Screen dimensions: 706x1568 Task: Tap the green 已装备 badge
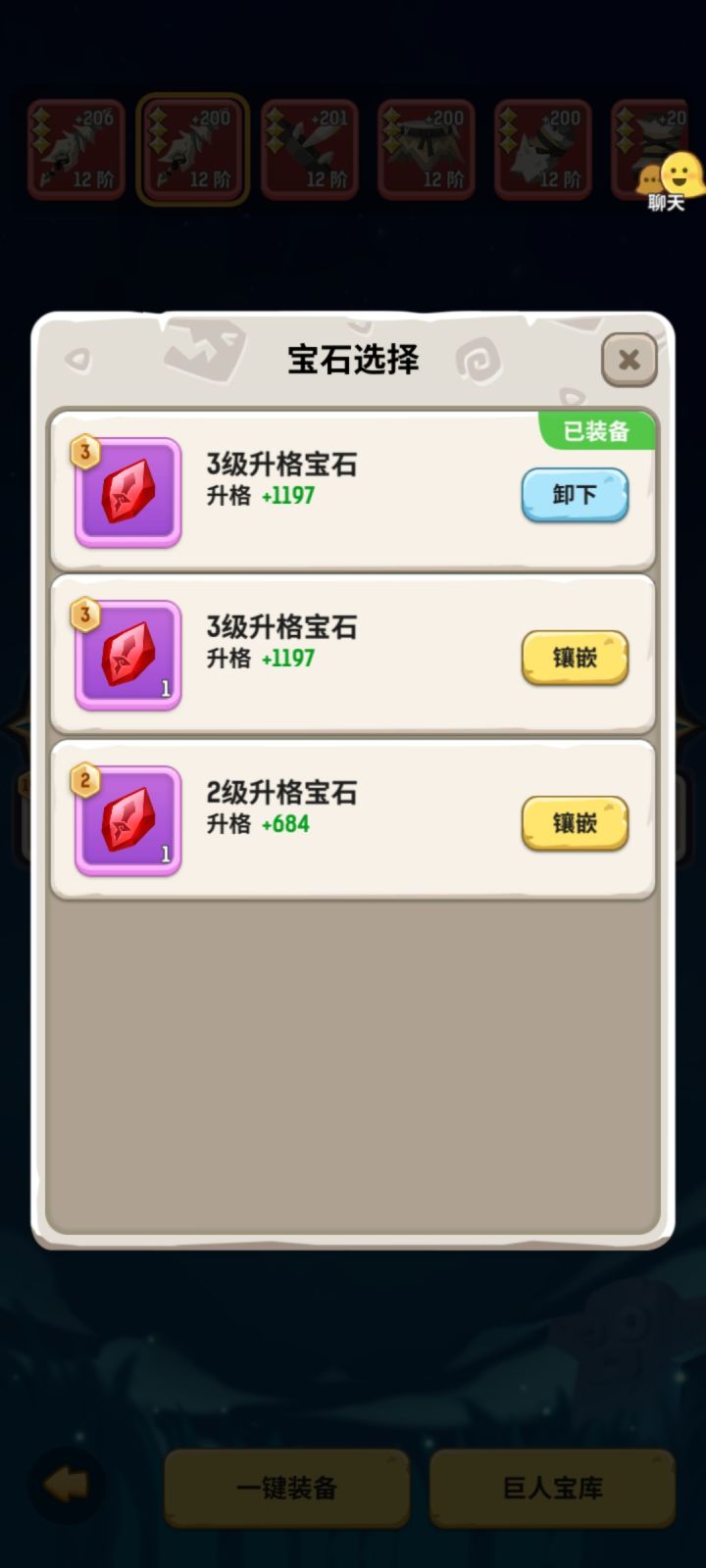[596, 430]
